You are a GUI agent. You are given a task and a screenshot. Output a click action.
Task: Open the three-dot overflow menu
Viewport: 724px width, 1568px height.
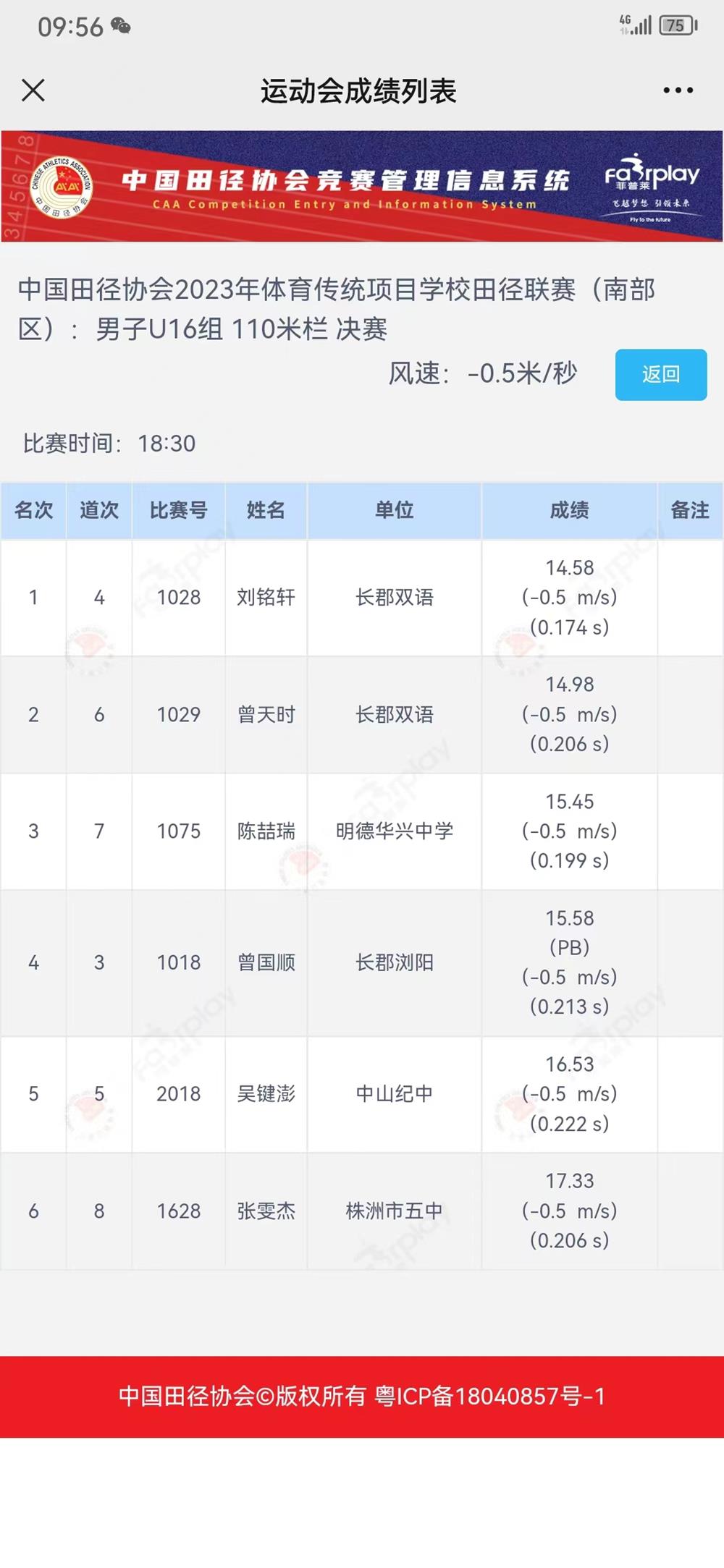(678, 90)
